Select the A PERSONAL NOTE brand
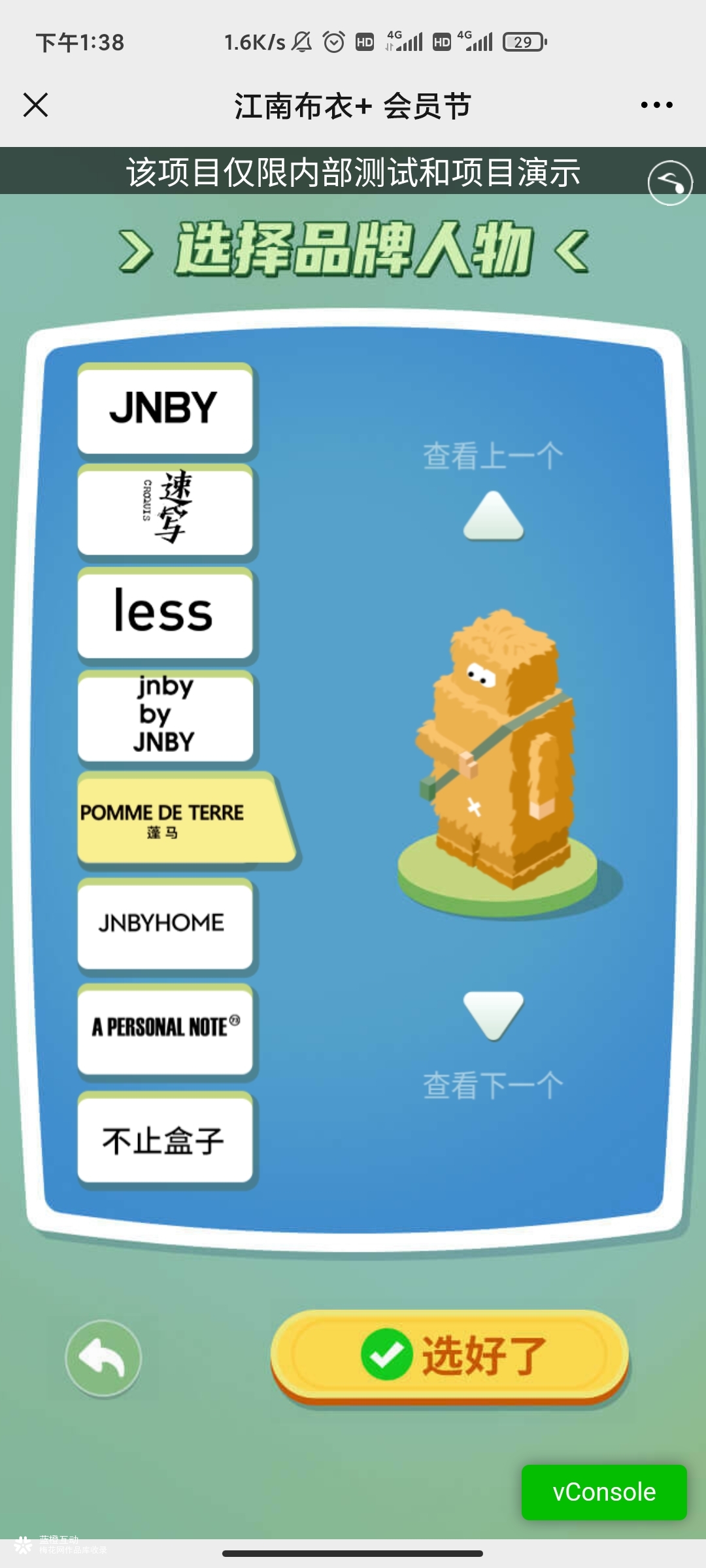Screen dimensions: 706x1568 click(x=165, y=1028)
